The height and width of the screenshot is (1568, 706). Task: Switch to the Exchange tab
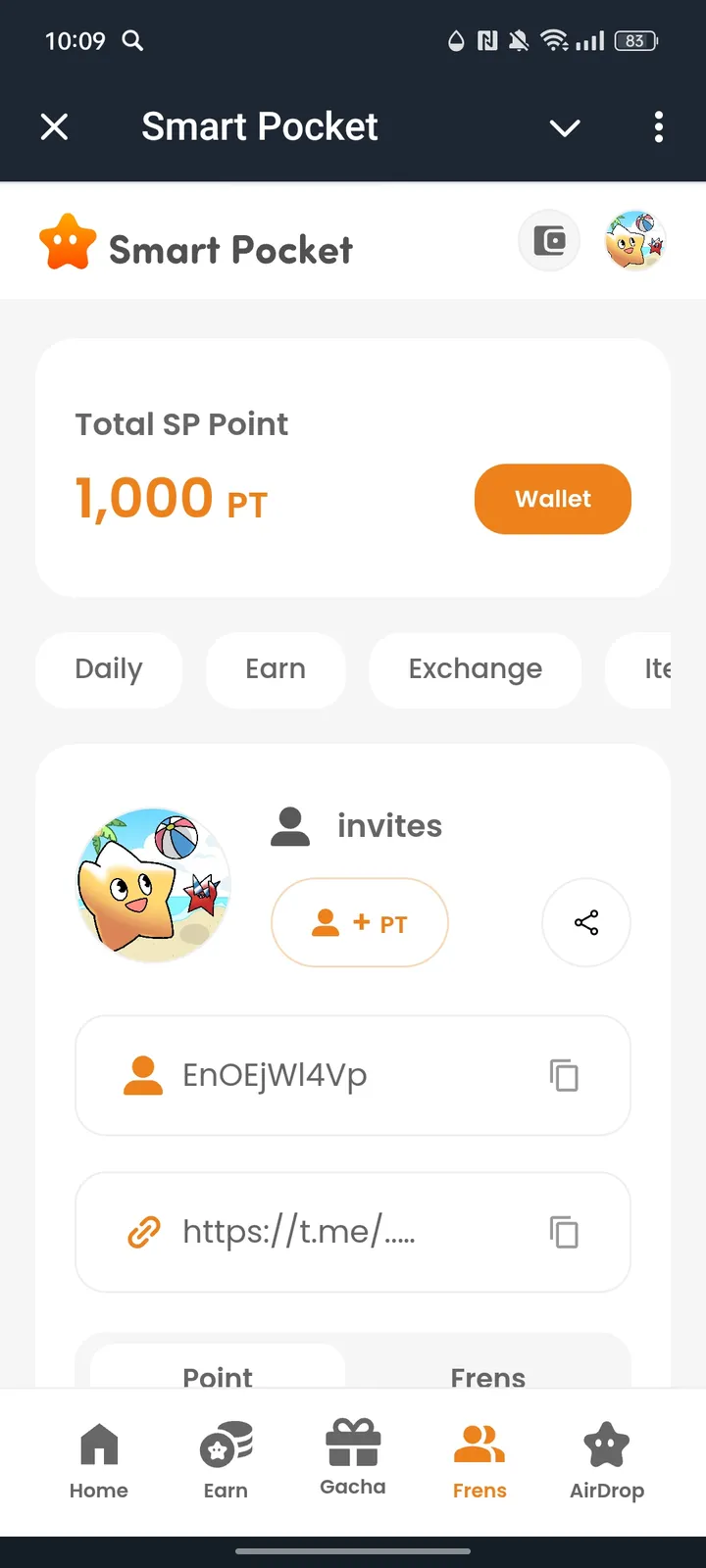pos(475,669)
